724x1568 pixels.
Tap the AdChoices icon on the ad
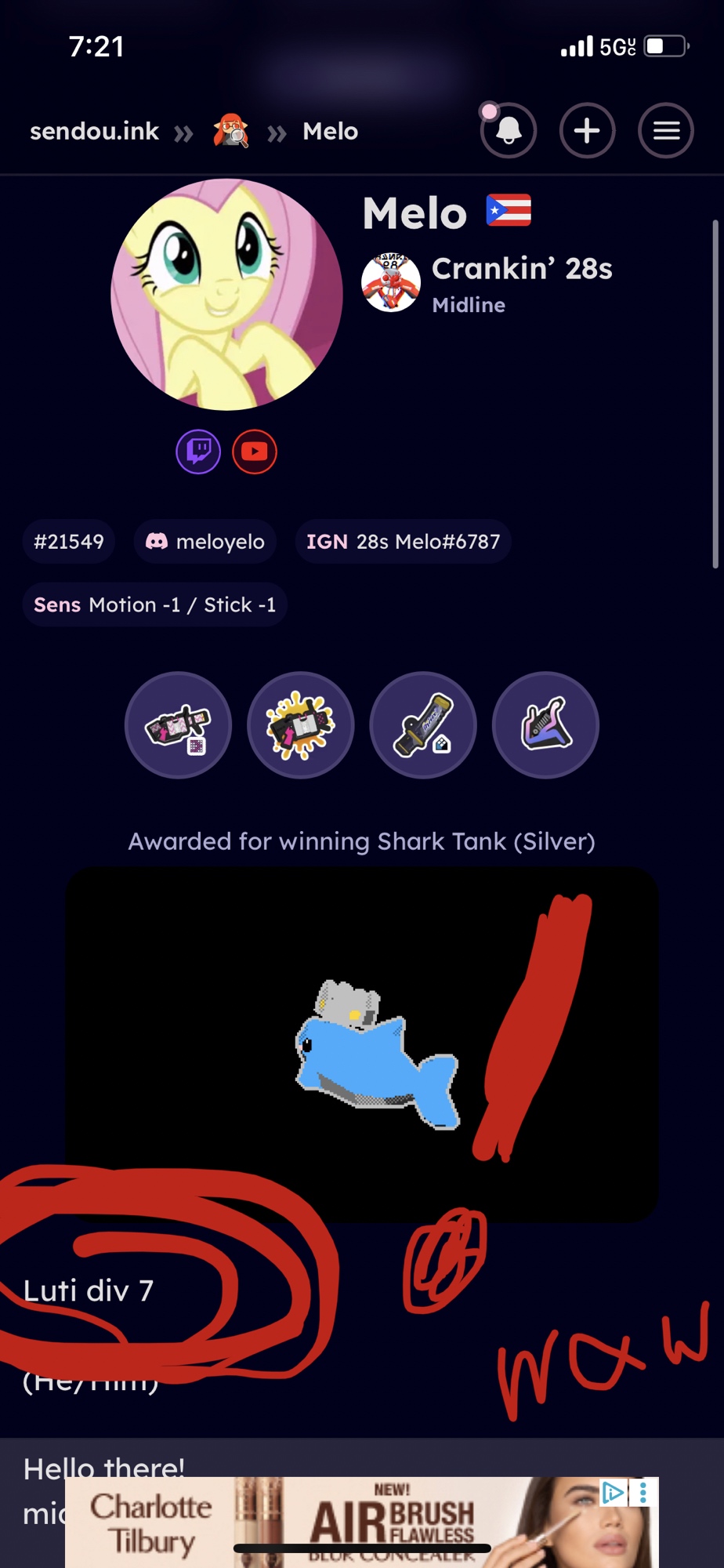pyautogui.click(x=614, y=1493)
